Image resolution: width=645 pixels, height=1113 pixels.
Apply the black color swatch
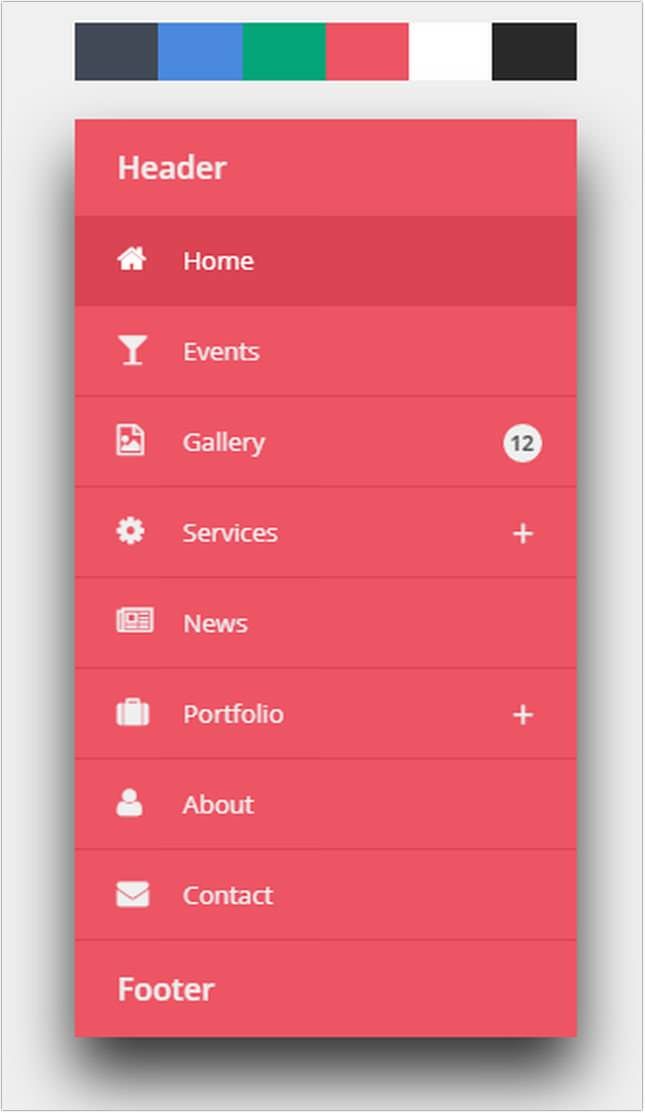534,51
